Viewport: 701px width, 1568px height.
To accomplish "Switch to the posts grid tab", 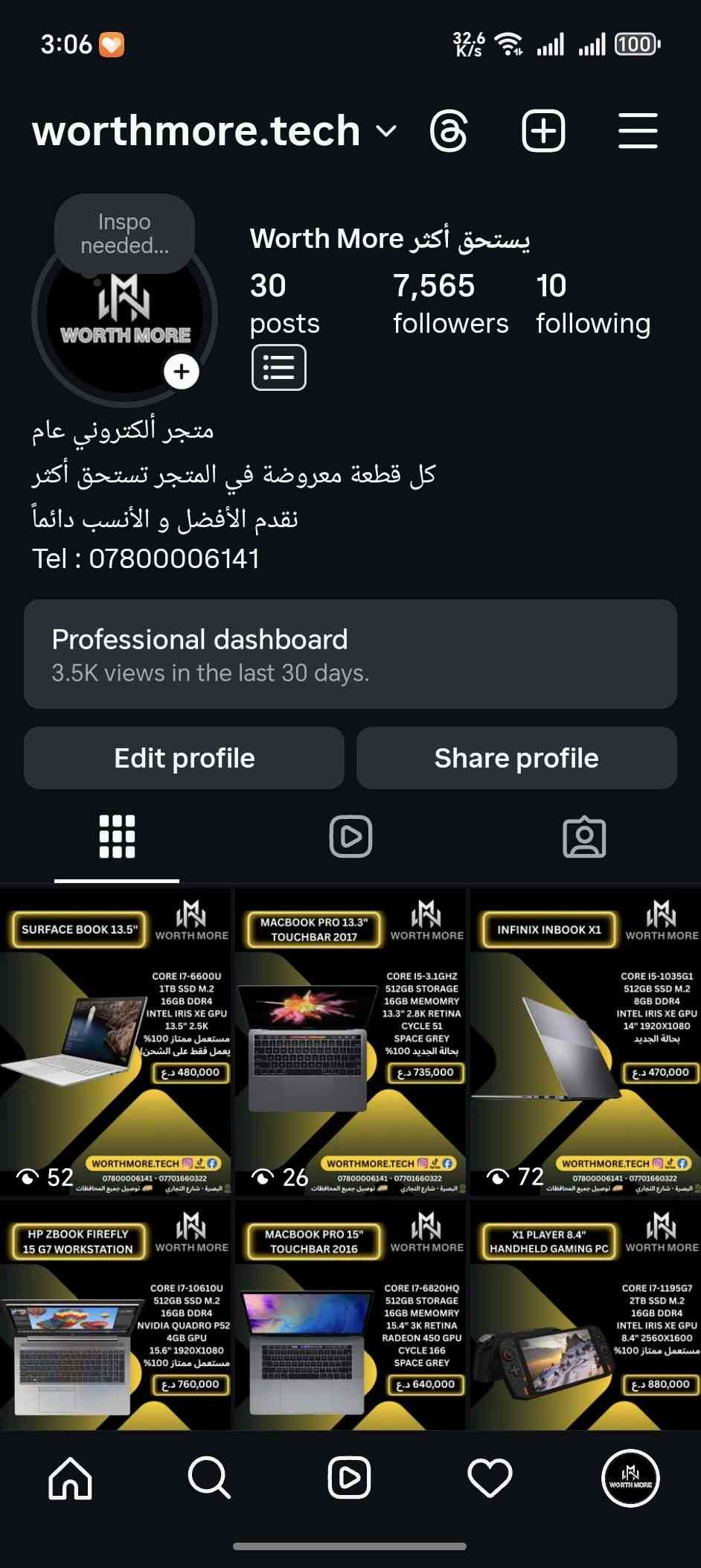I will [x=117, y=837].
